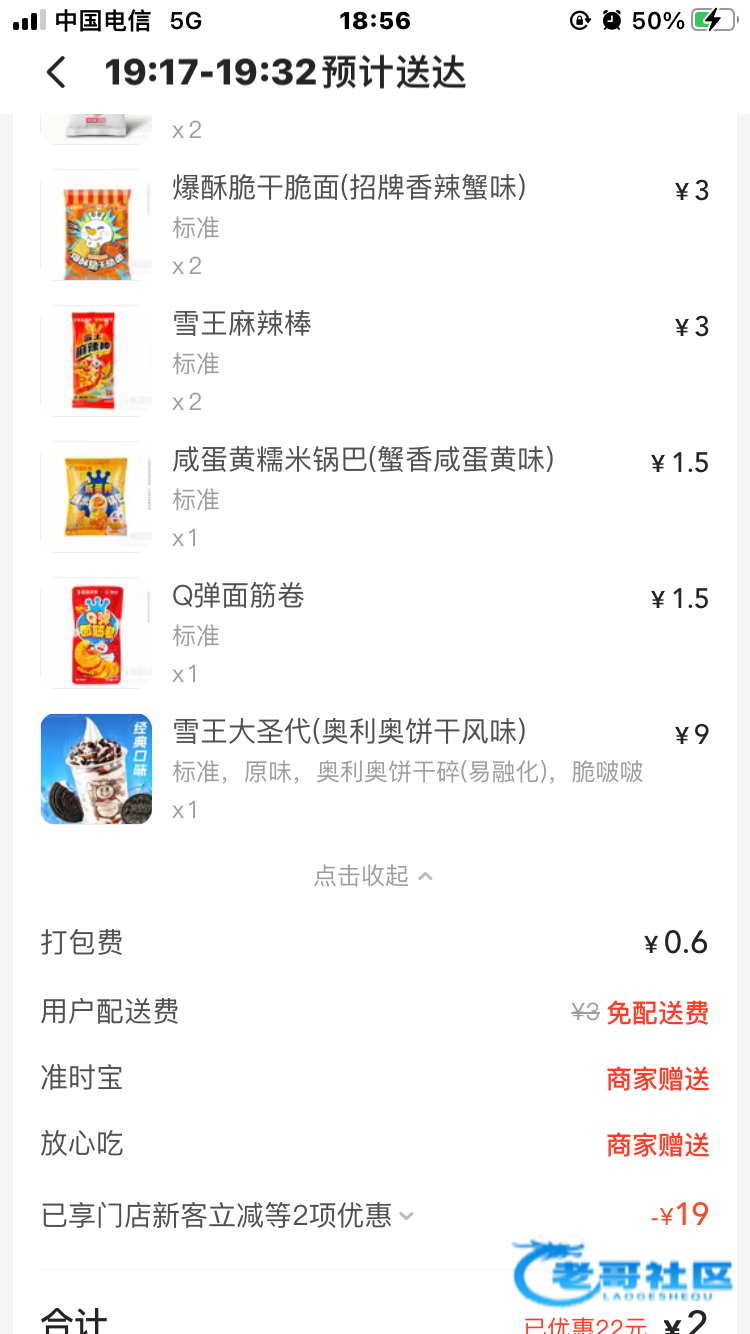750x1334 pixels.
Task: Collapse the item list via 点击收起
Action: (373, 876)
